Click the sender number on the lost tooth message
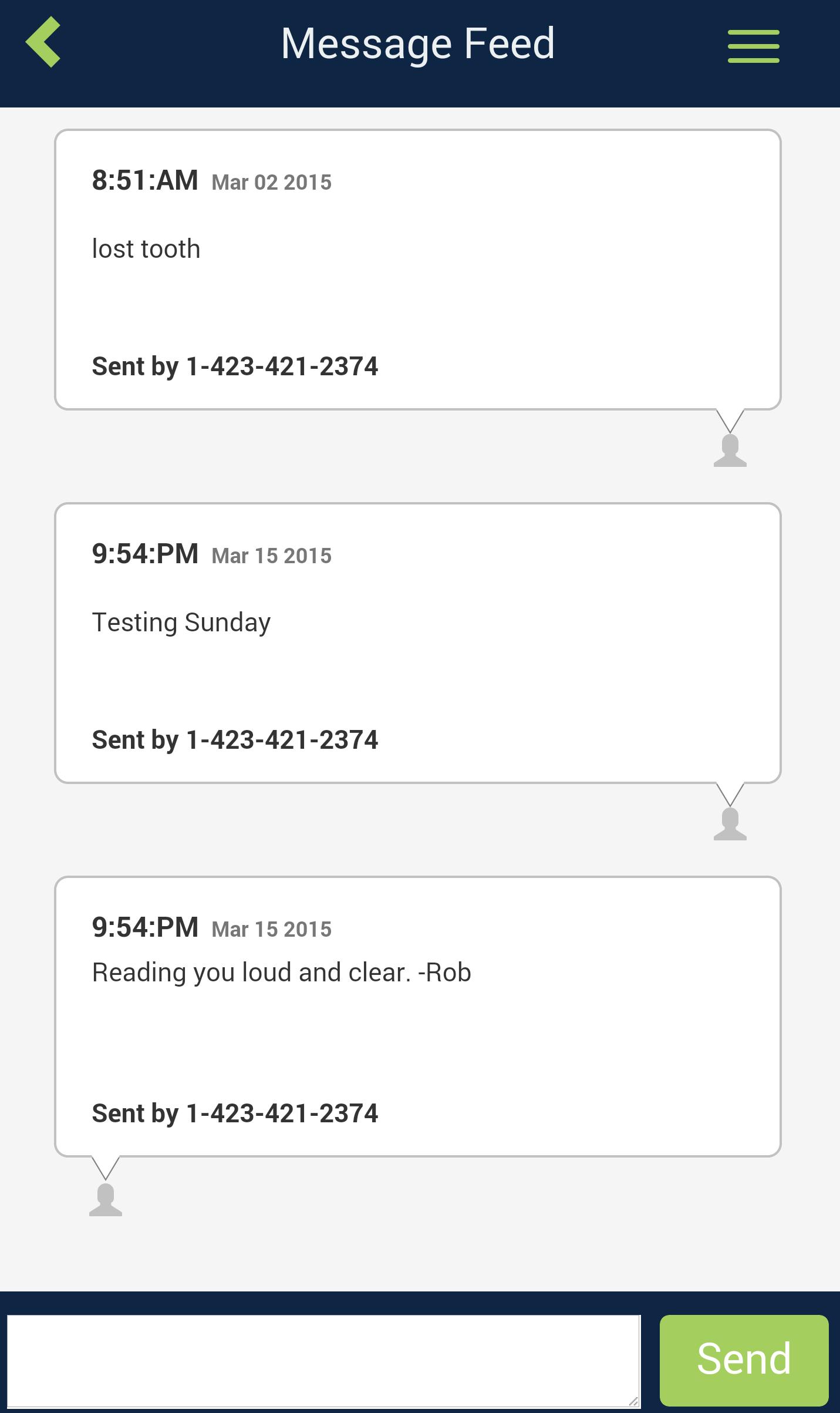 (235, 365)
